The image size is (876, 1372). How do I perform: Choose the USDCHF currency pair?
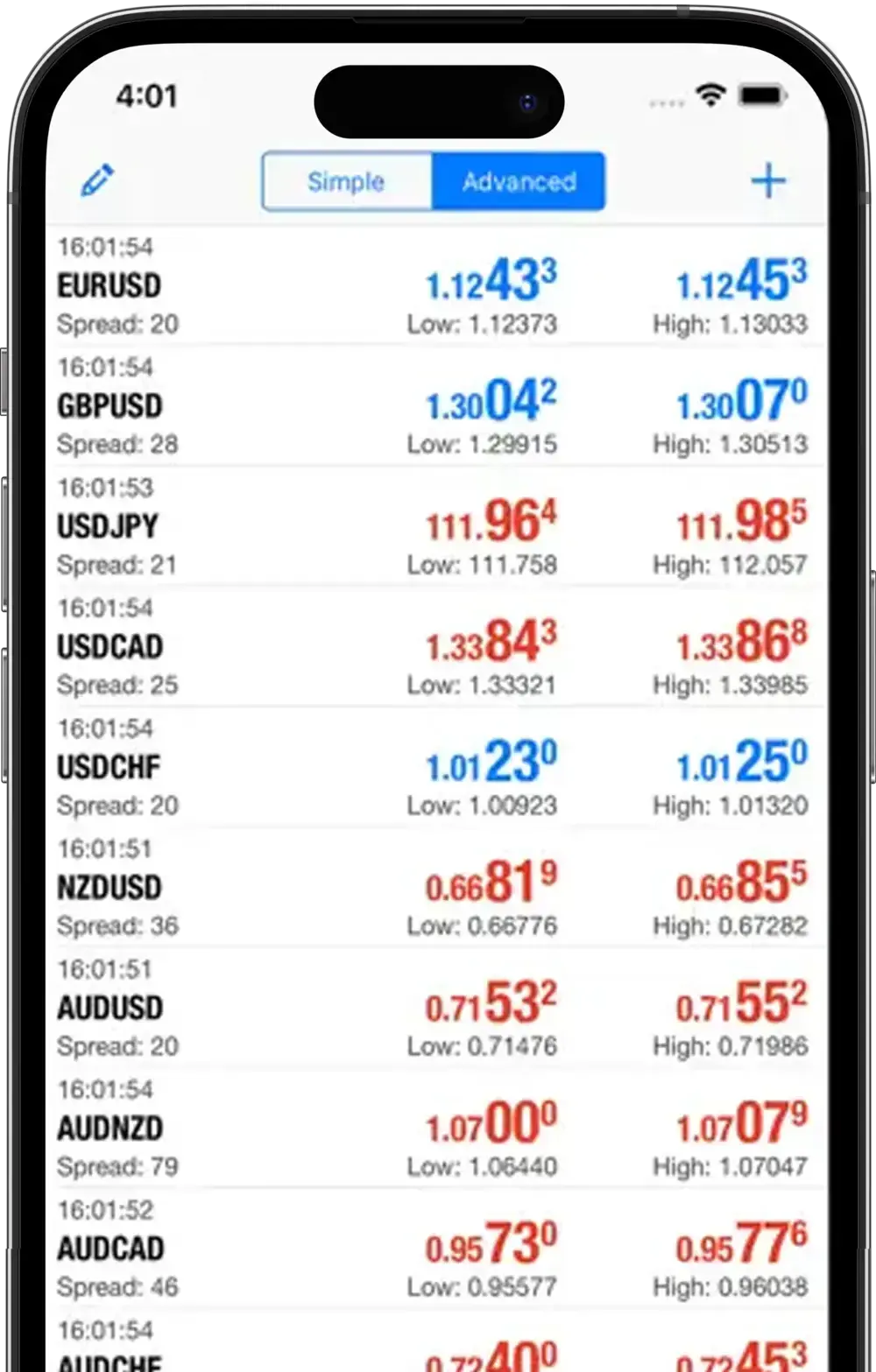[x=109, y=767]
